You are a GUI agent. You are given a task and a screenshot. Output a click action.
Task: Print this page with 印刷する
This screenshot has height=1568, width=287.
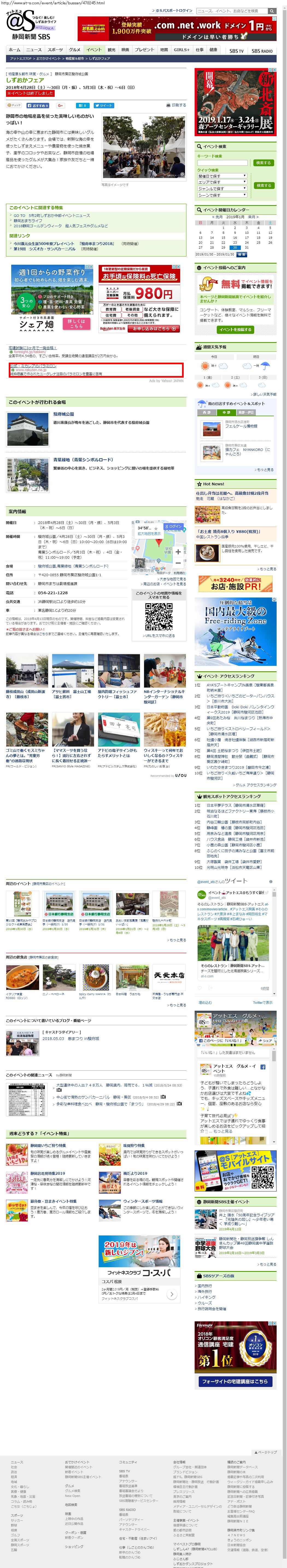point(176,105)
